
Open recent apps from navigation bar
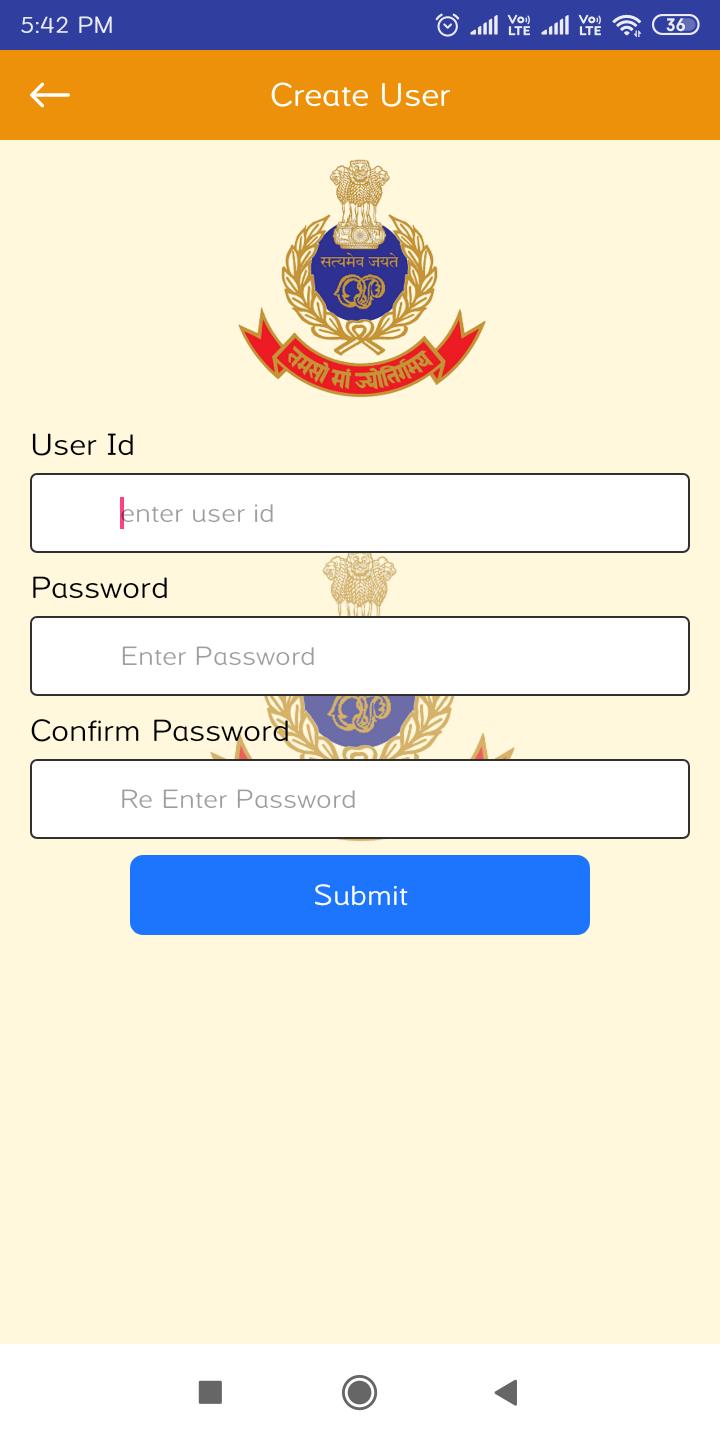210,1392
